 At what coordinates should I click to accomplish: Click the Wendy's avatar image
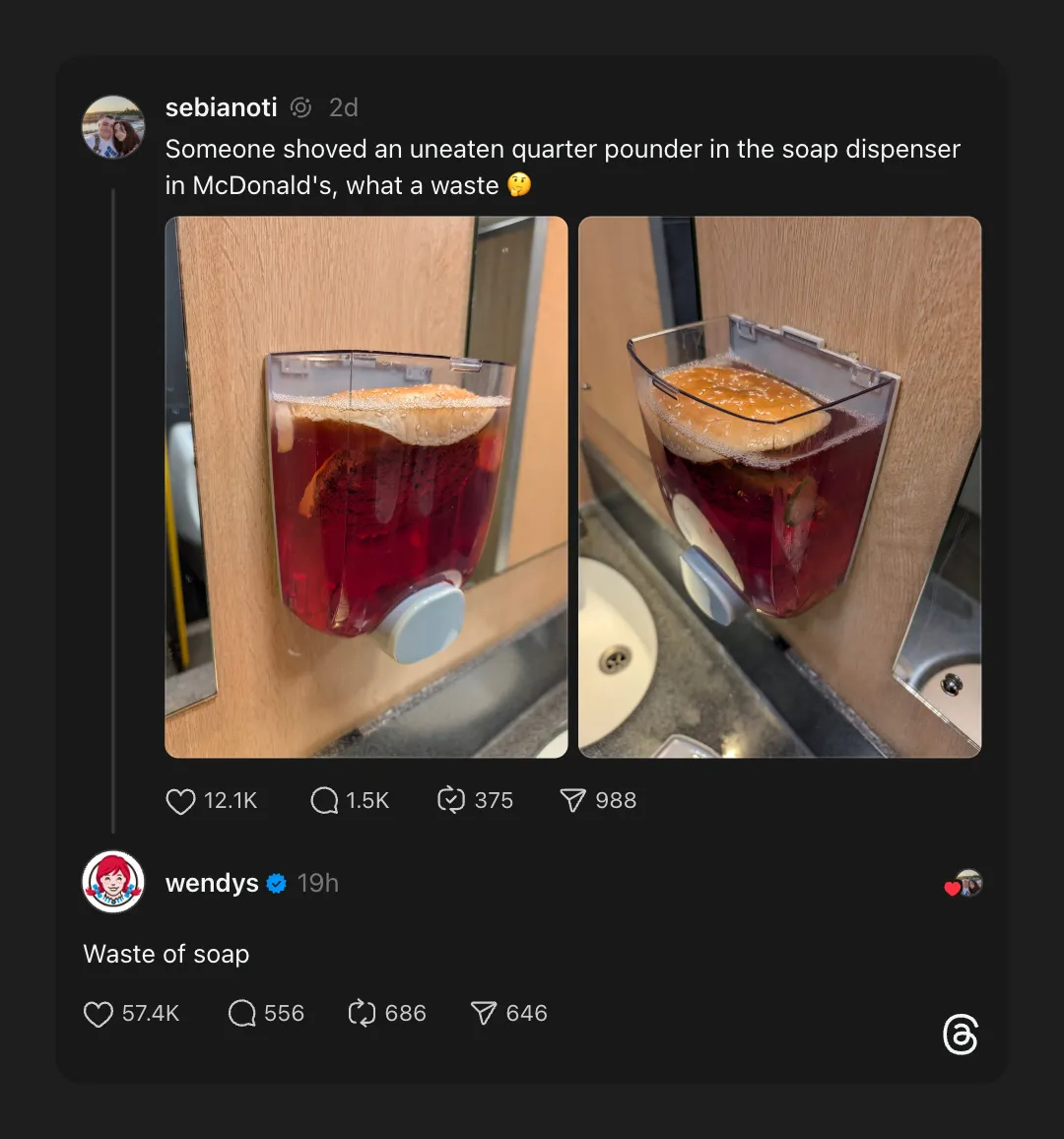[112, 883]
